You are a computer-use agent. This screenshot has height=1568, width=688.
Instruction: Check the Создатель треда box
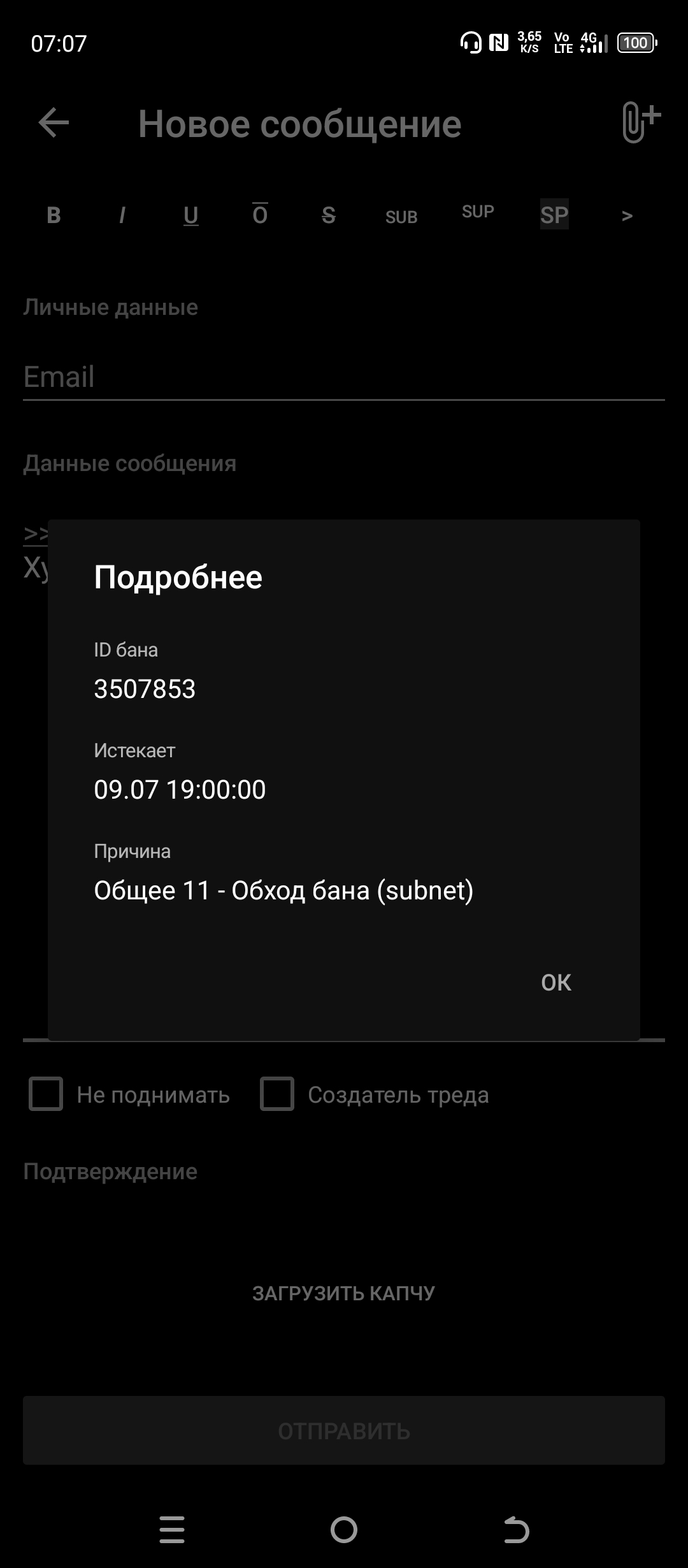pos(277,1094)
